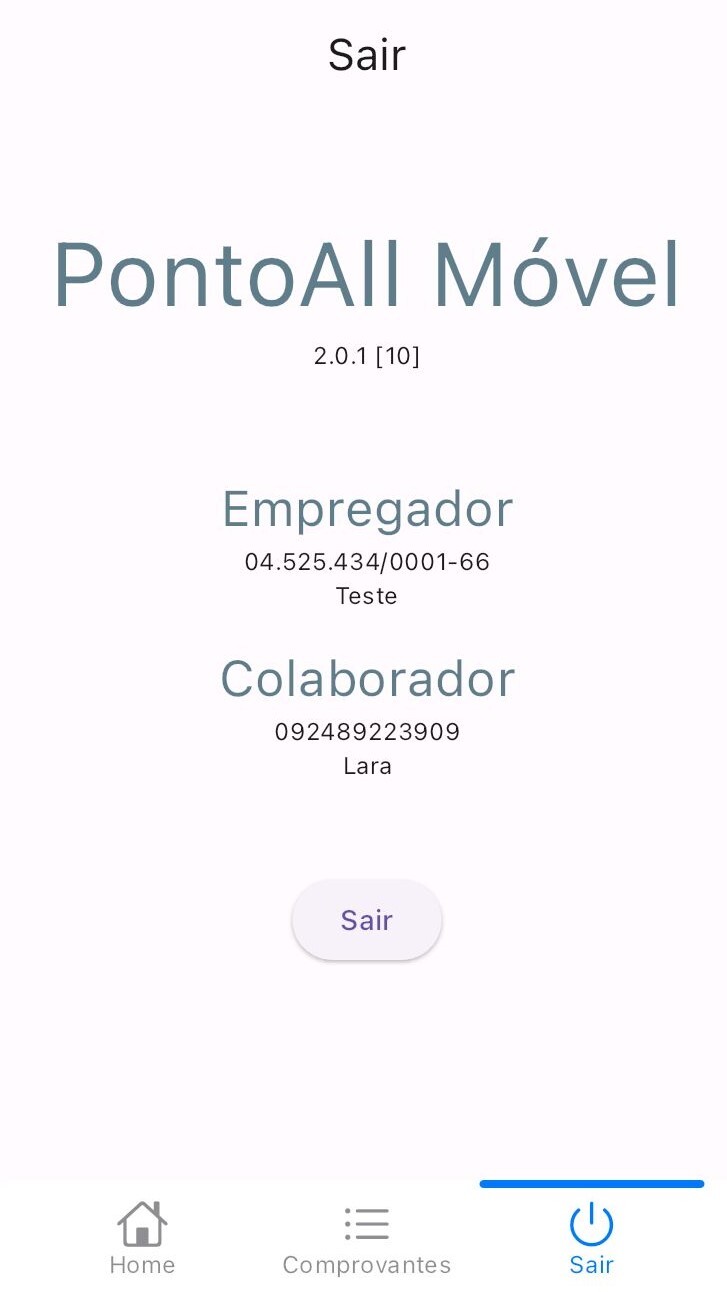Open the Comprovantes tab
The image size is (727, 1292).
coord(366,1238)
